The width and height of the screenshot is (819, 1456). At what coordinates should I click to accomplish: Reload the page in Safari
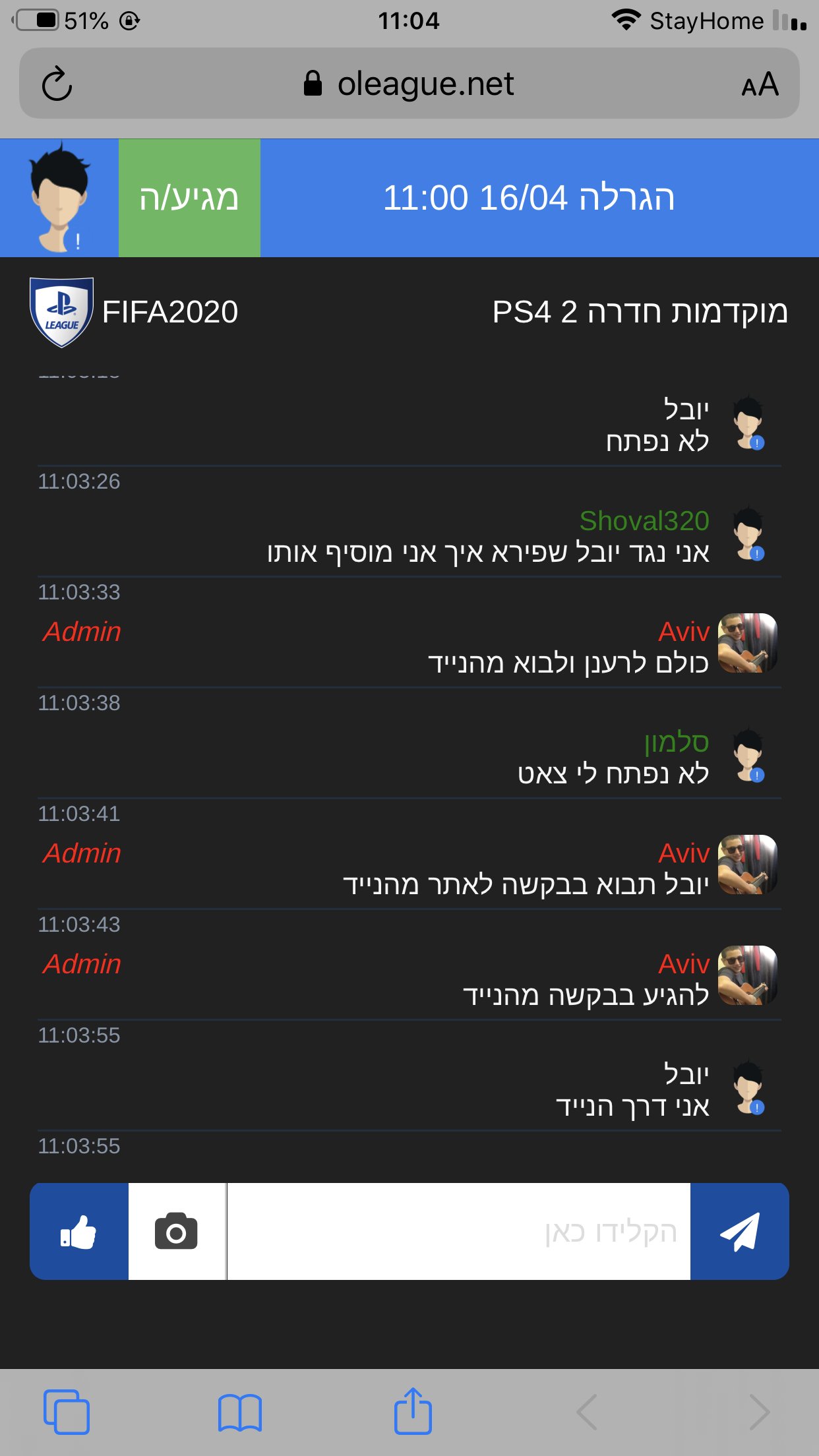[x=57, y=84]
